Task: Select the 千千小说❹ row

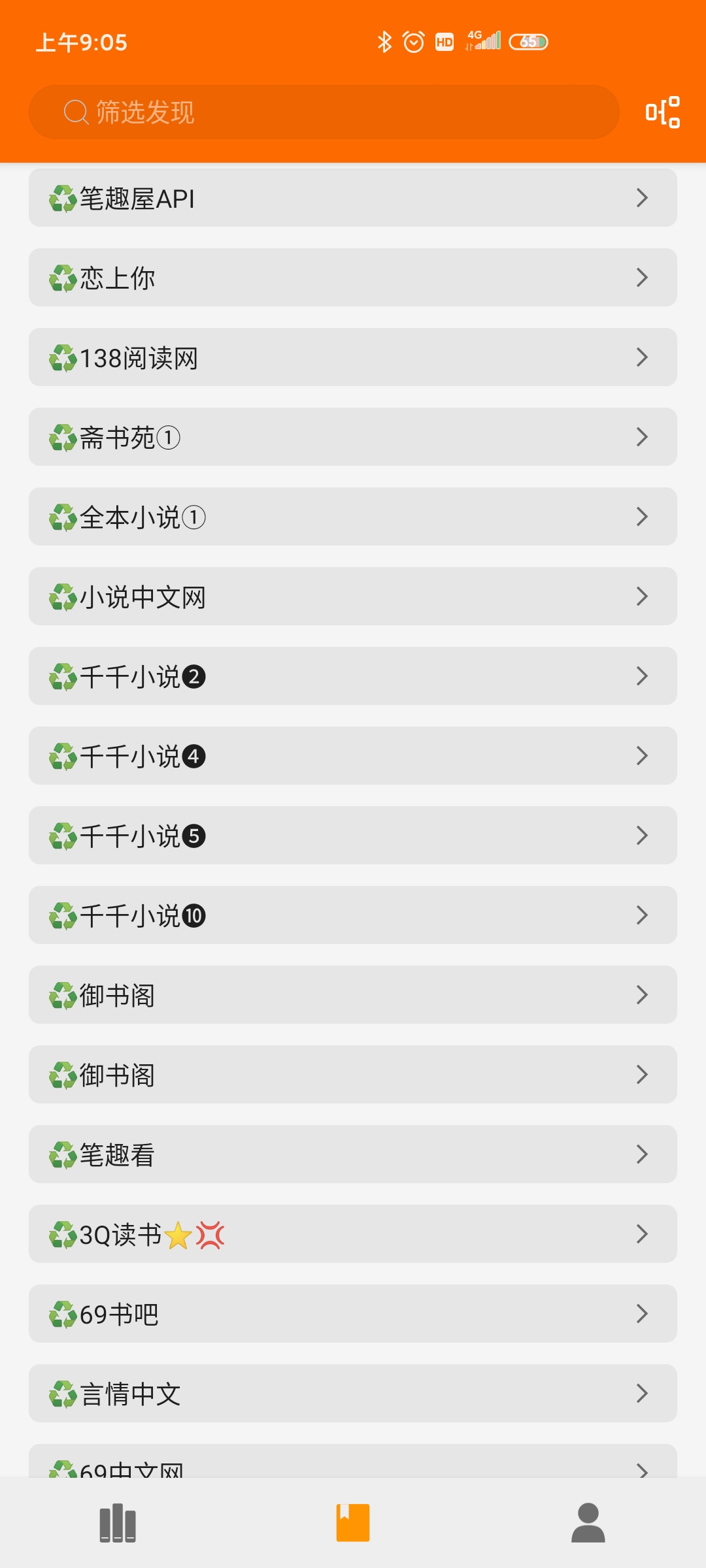Action: [x=353, y=756]
